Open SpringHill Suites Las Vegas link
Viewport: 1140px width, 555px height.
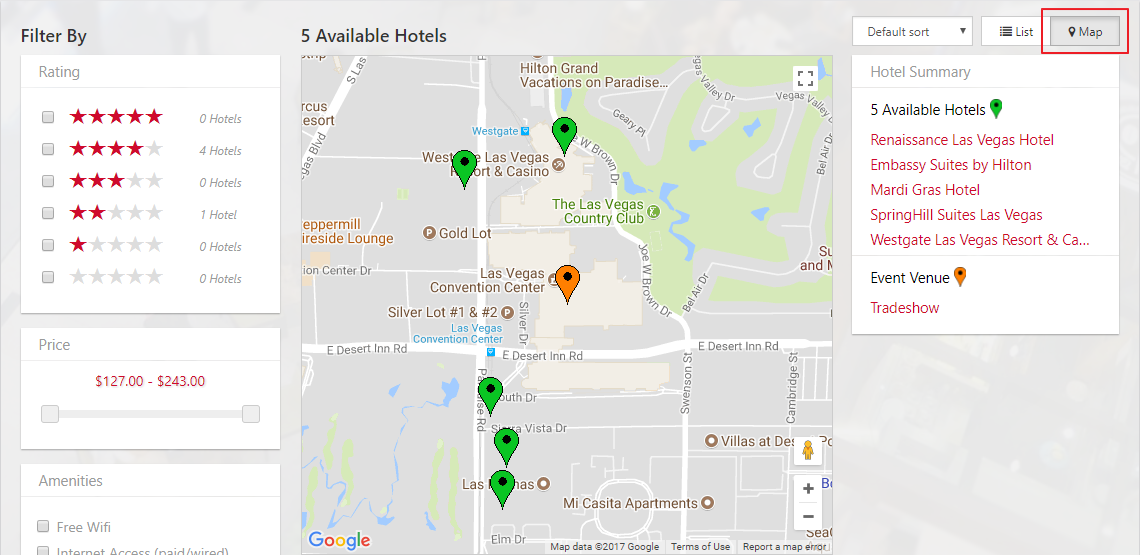click(x=956, y=215)
